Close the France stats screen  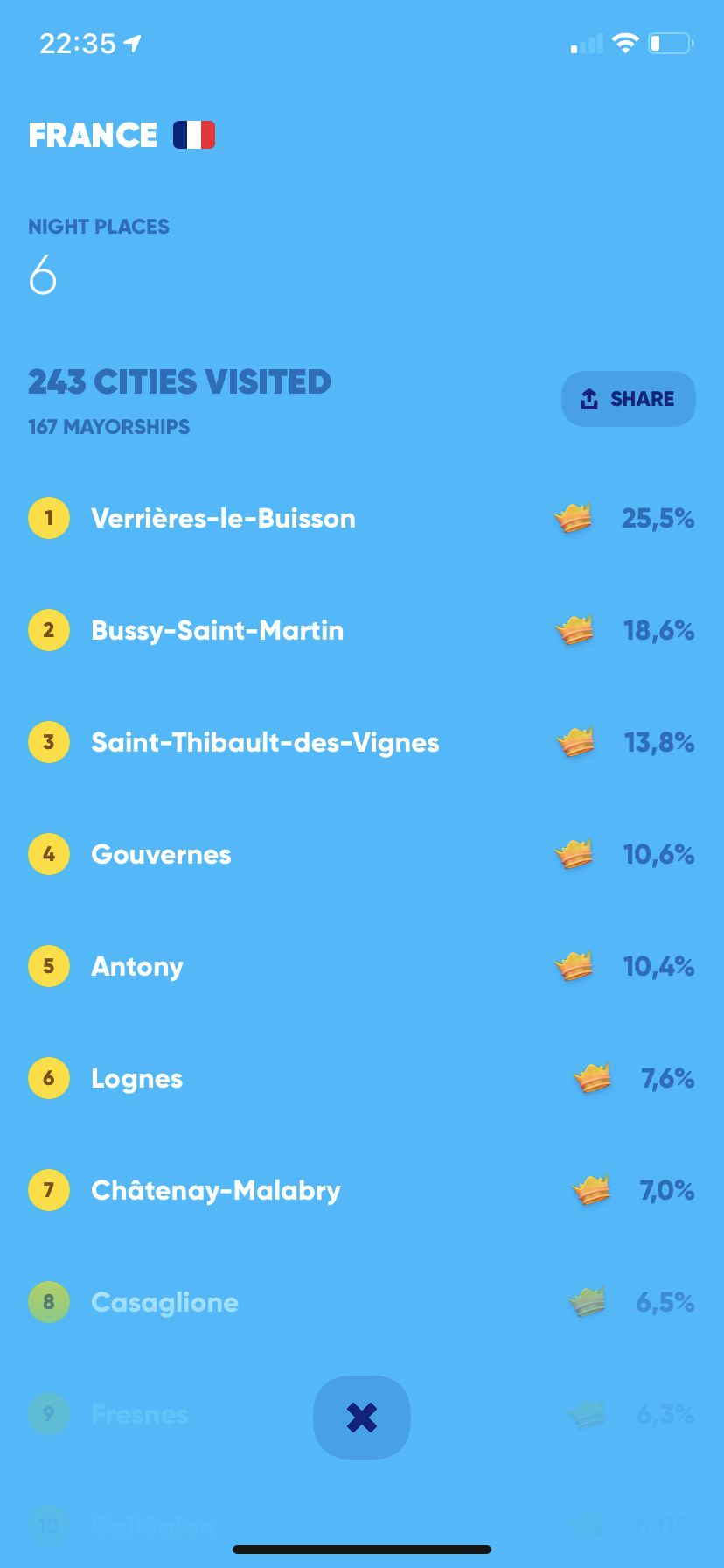coord(361,1417)
